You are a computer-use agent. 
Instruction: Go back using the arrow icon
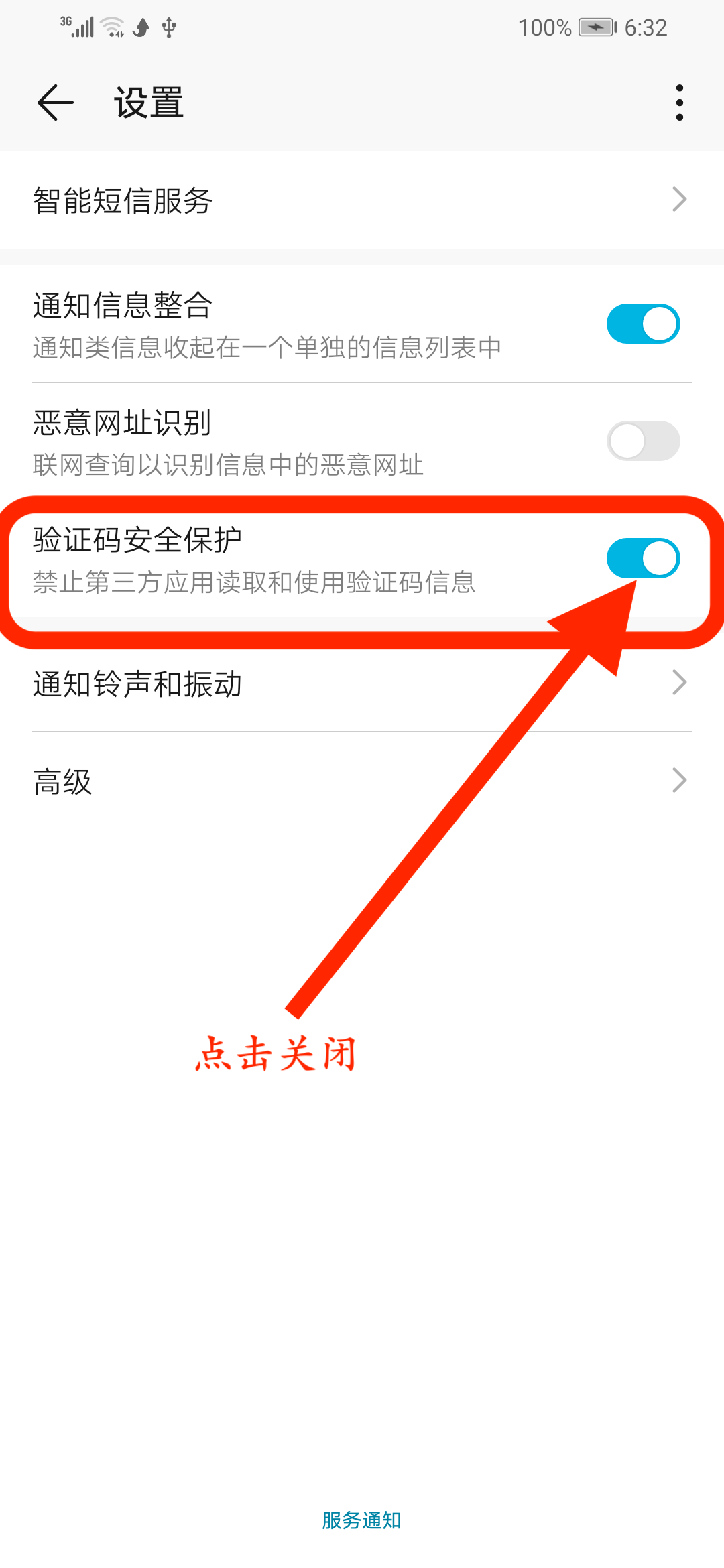[56, 103]
